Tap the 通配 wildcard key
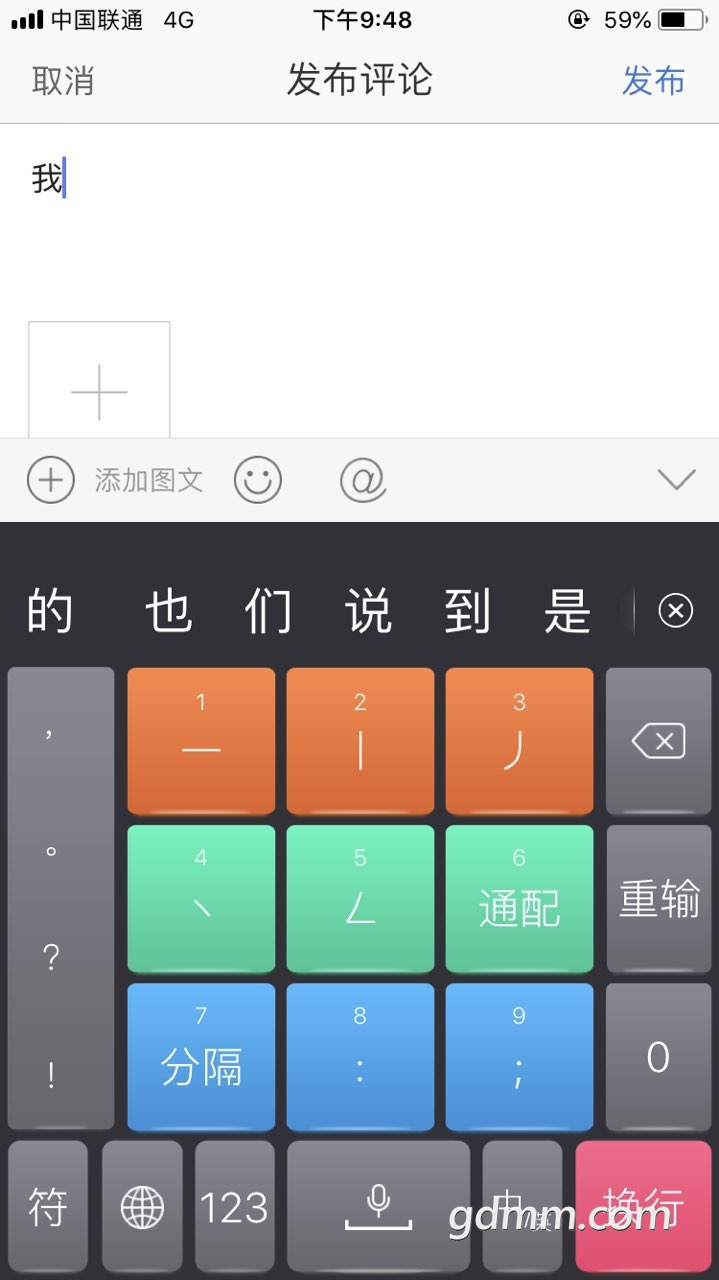Image resolution: width=719 pixels, height=1280 pixels. 519,898
